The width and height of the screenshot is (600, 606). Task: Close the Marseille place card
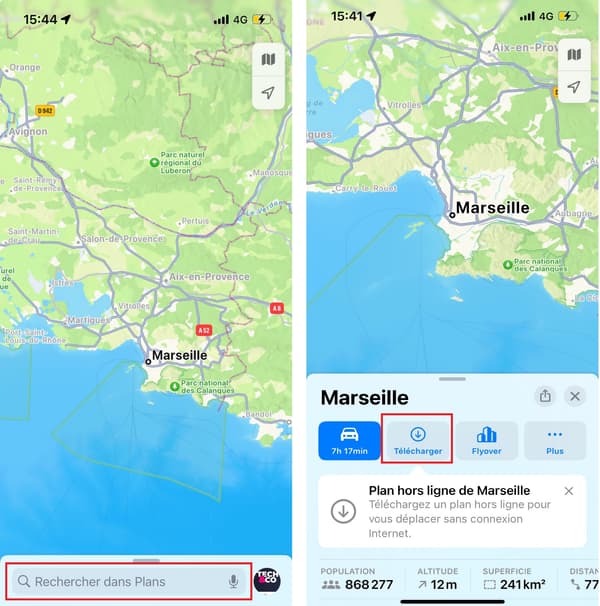(575, 396)
